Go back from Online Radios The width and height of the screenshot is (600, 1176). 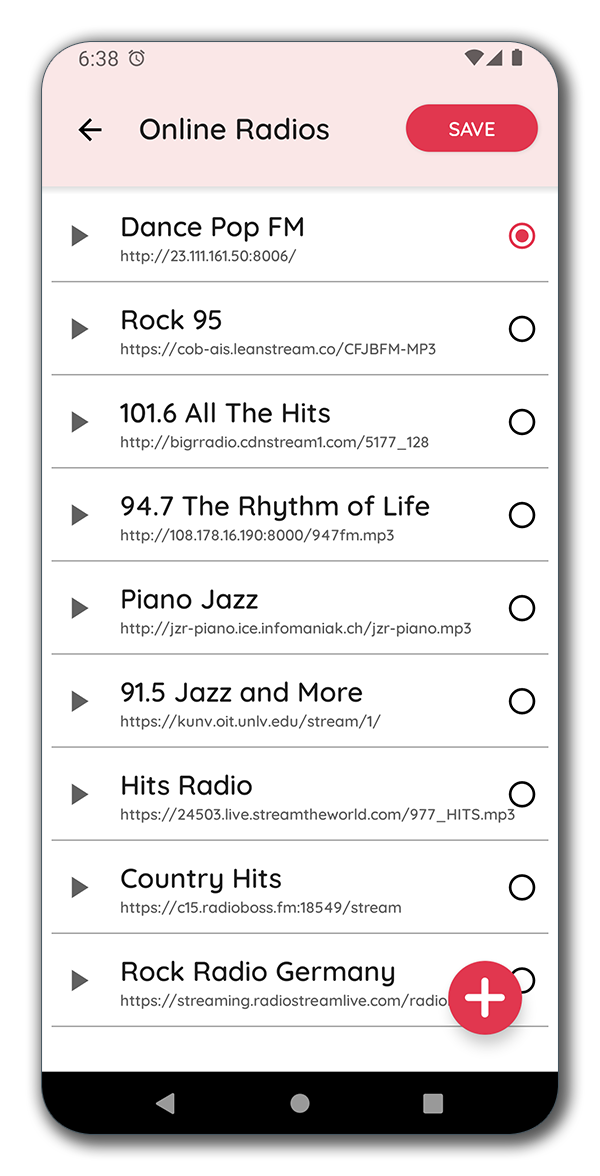point(90,130)
